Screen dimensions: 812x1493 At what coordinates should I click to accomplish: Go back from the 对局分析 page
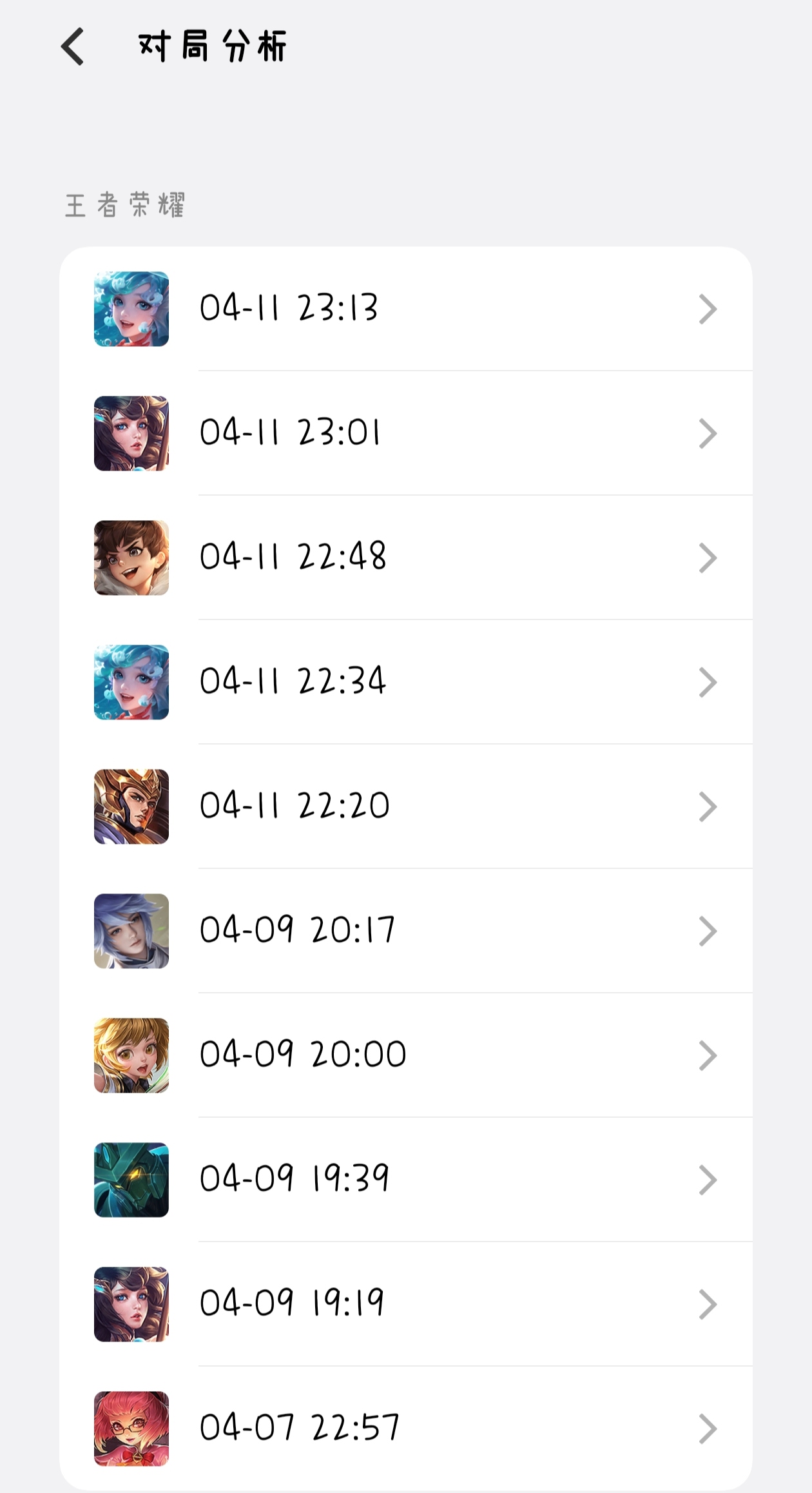(x=73, y=46)
